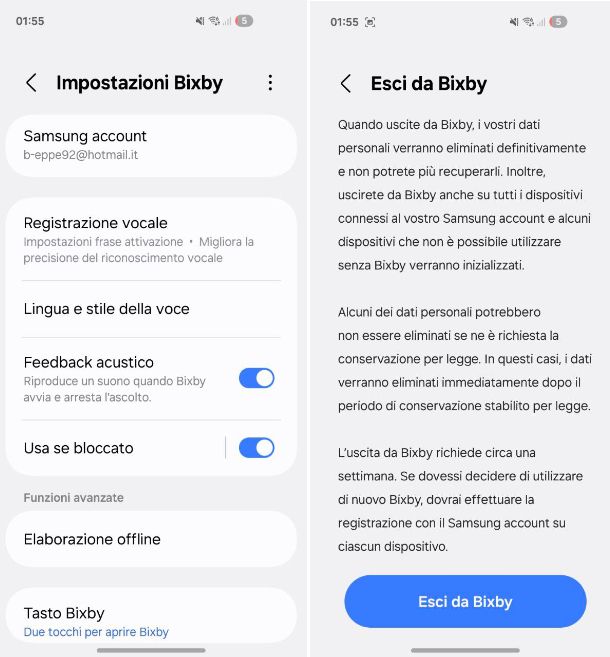Open Samsung account settings
Viewport: 610px width, 657px height.
tap(150, 145)
